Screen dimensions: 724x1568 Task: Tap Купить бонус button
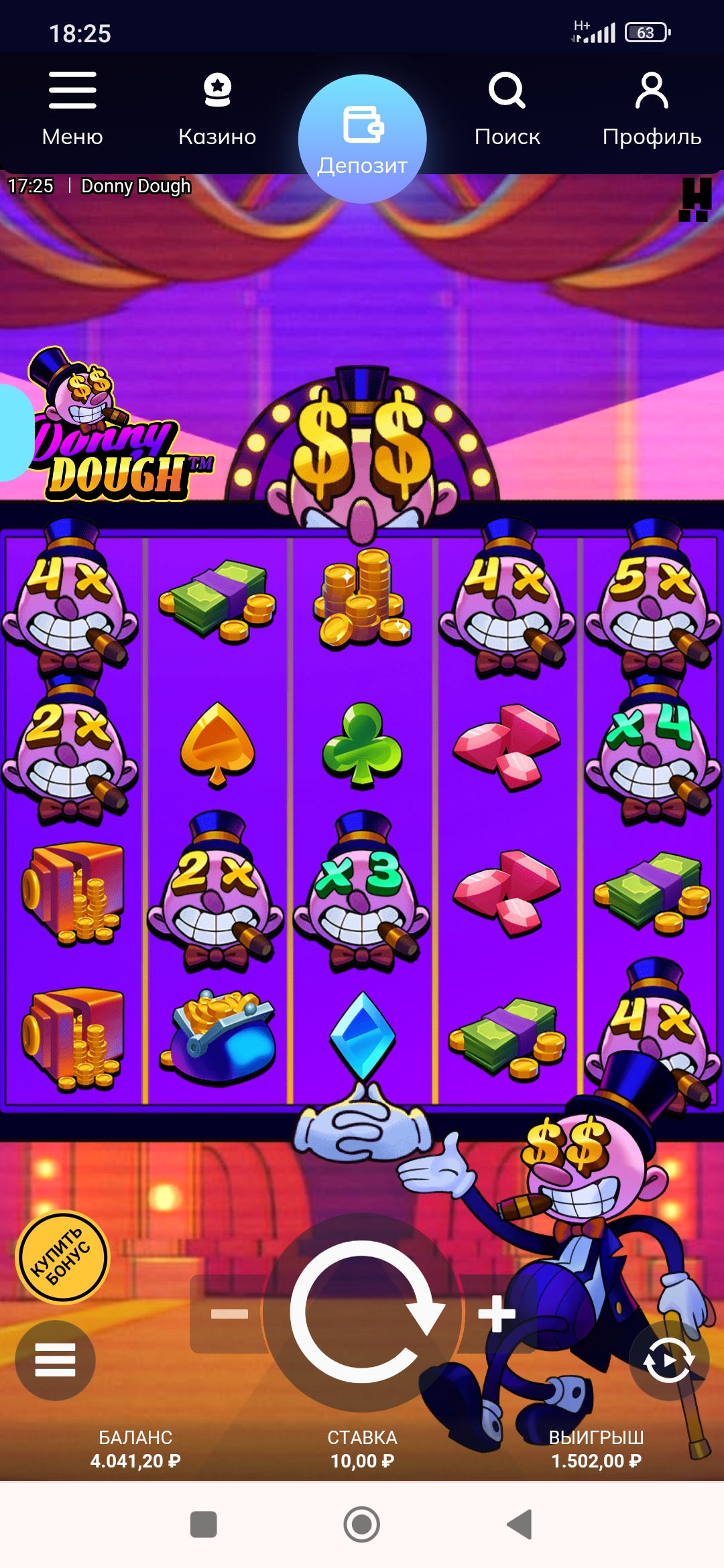(62, 1258)
